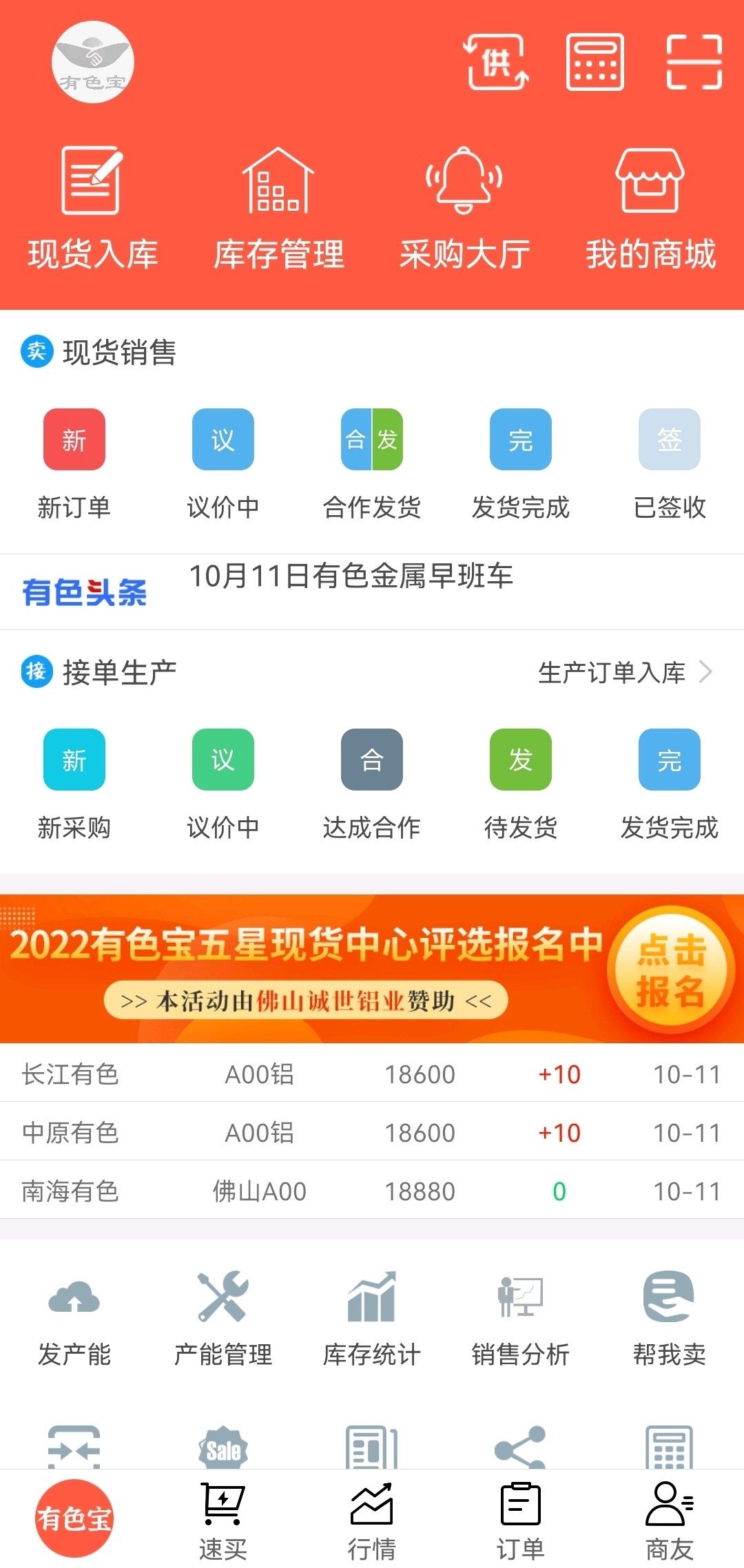Open 我的商城
744x1568 pixels.
[651, 208]
